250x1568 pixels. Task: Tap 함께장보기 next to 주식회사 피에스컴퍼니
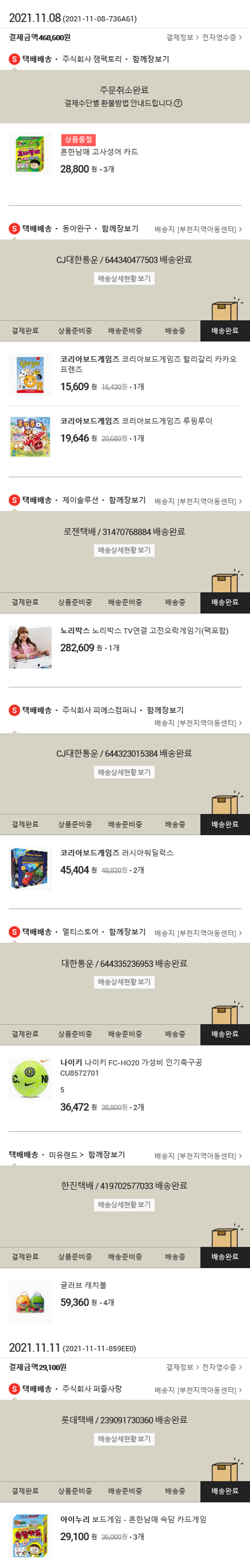point(165,710)
